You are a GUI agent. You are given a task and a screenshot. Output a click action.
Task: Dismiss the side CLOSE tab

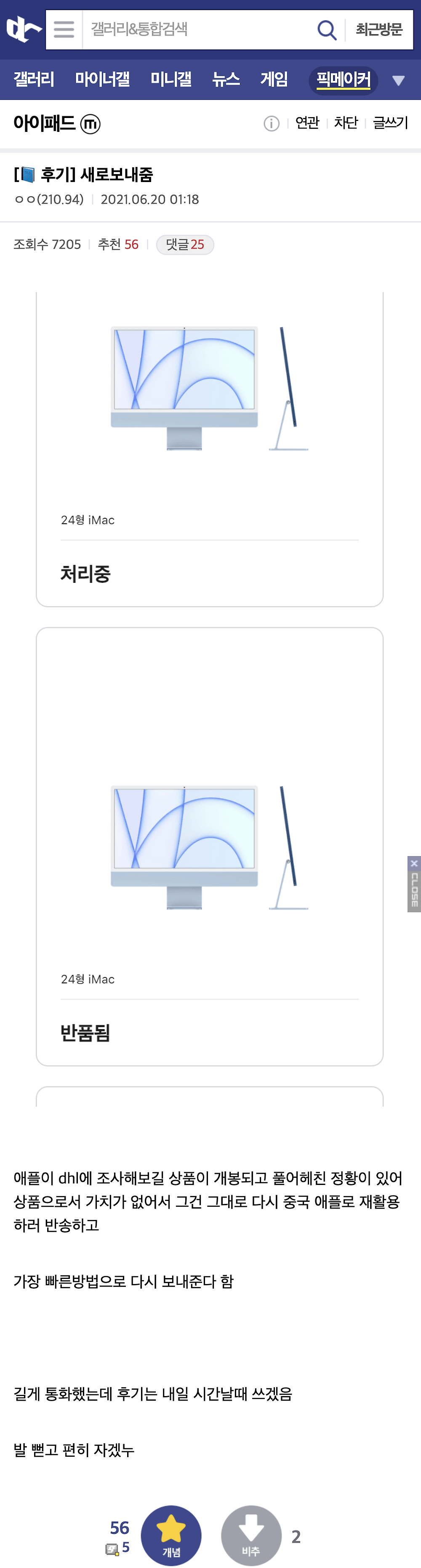tap(414, 884)
